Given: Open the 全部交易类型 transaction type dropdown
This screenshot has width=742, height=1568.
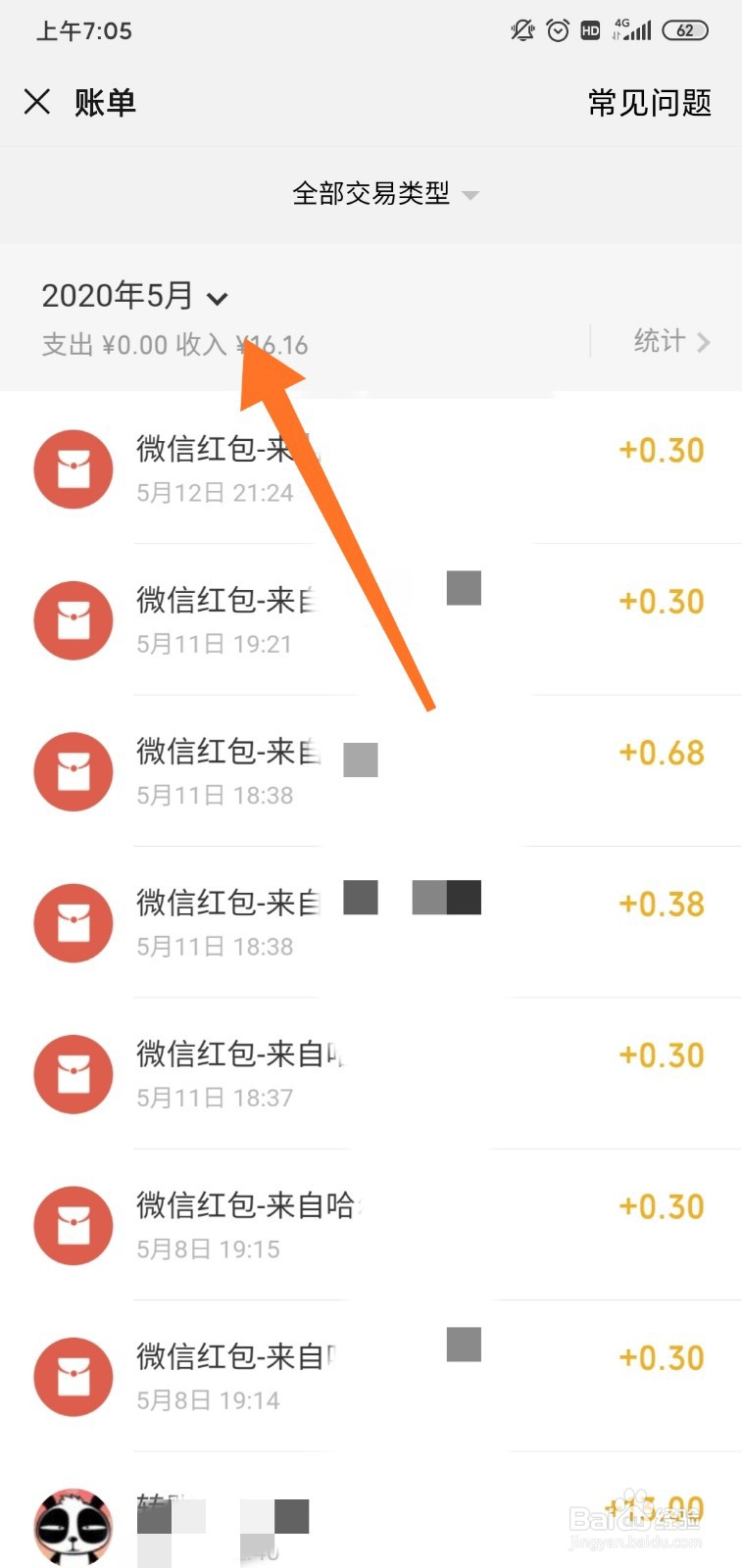Looking at the screenshot, I should [371, 194].
